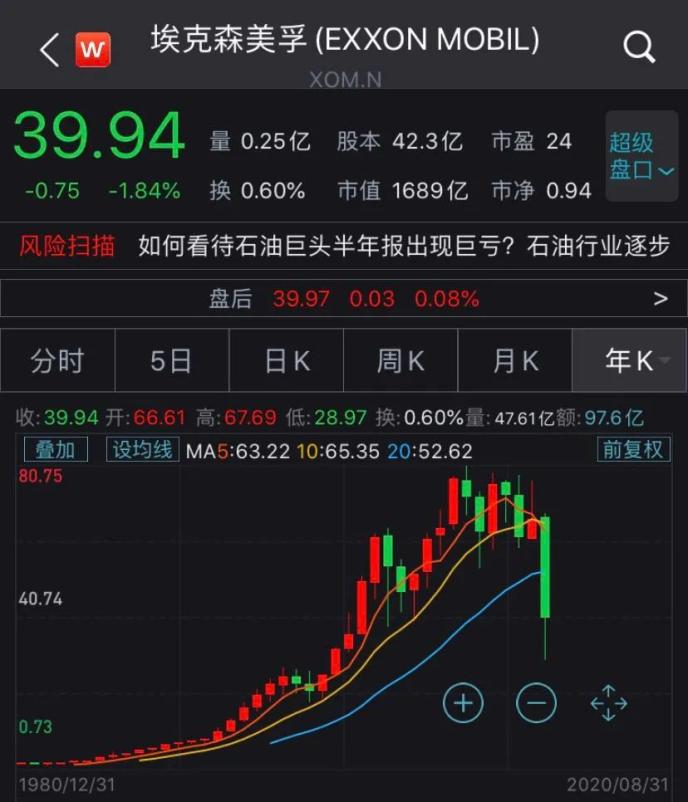Zoom in the chart with plus
The width and height of the screenshot is (688, 802).
click(462, 704)
